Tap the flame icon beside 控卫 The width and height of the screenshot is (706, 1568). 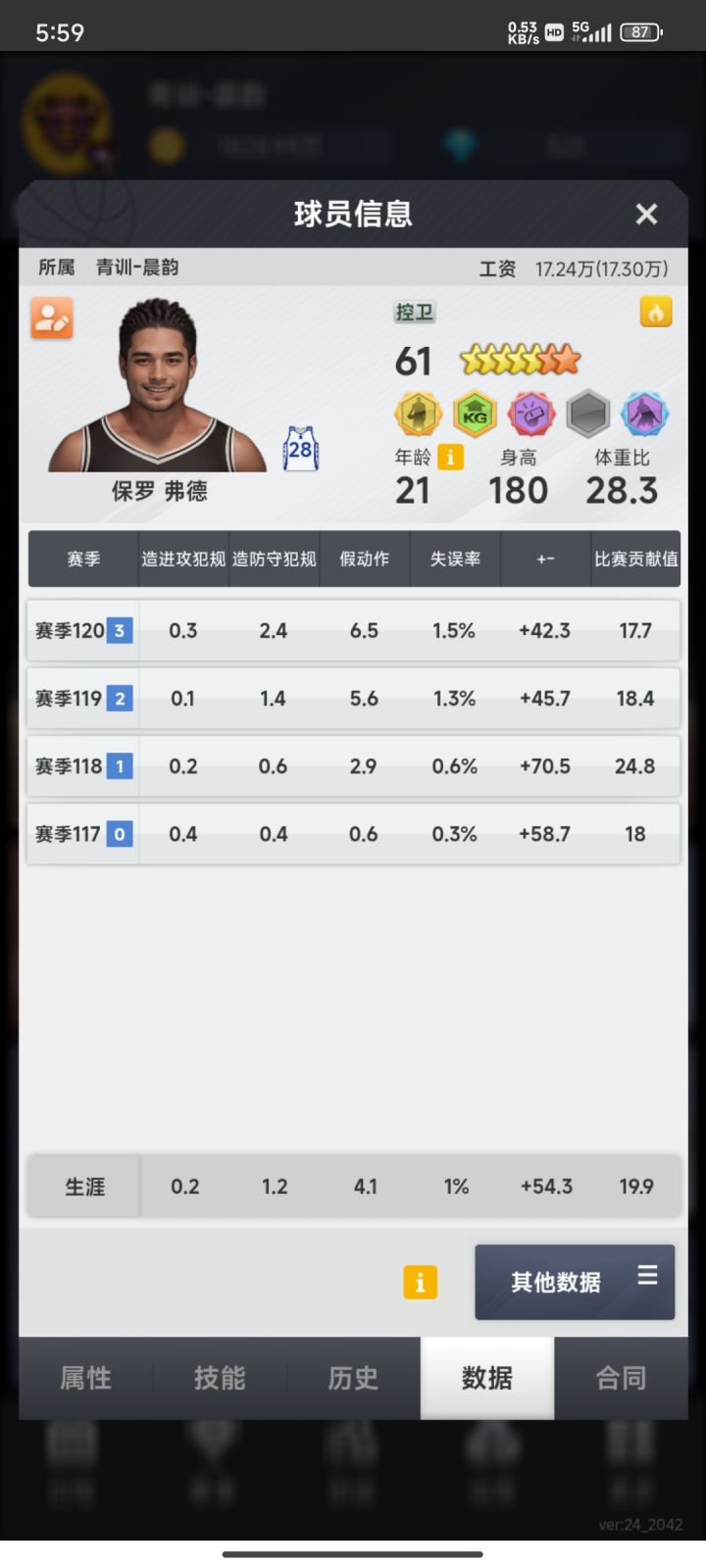tap(656, 312)
